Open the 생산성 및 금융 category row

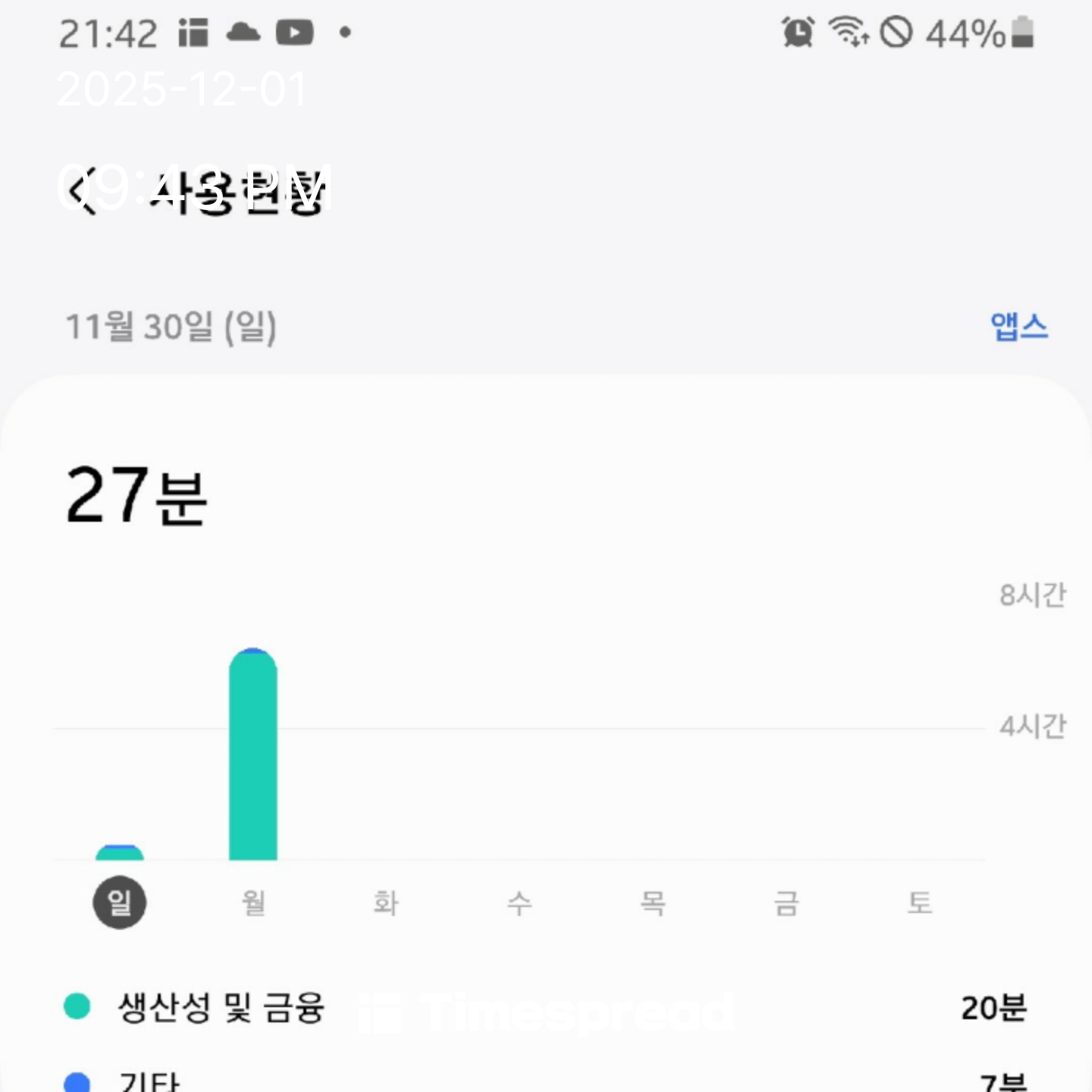(546, 1008)
